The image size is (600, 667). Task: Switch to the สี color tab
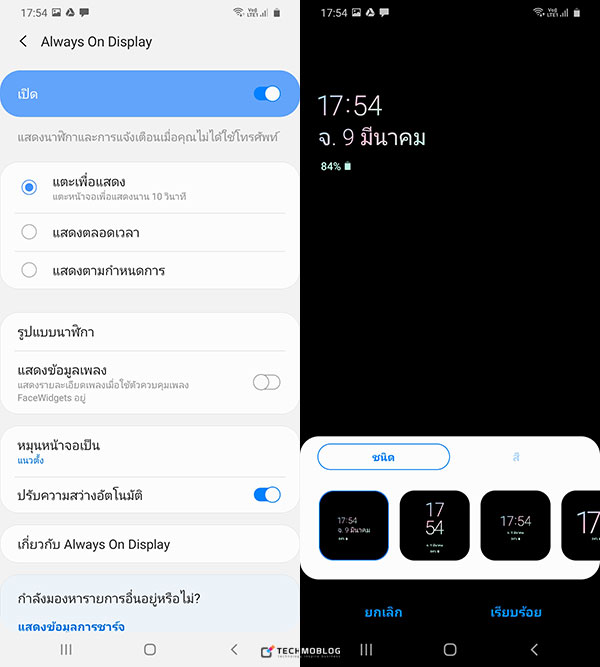click(516, 457)
